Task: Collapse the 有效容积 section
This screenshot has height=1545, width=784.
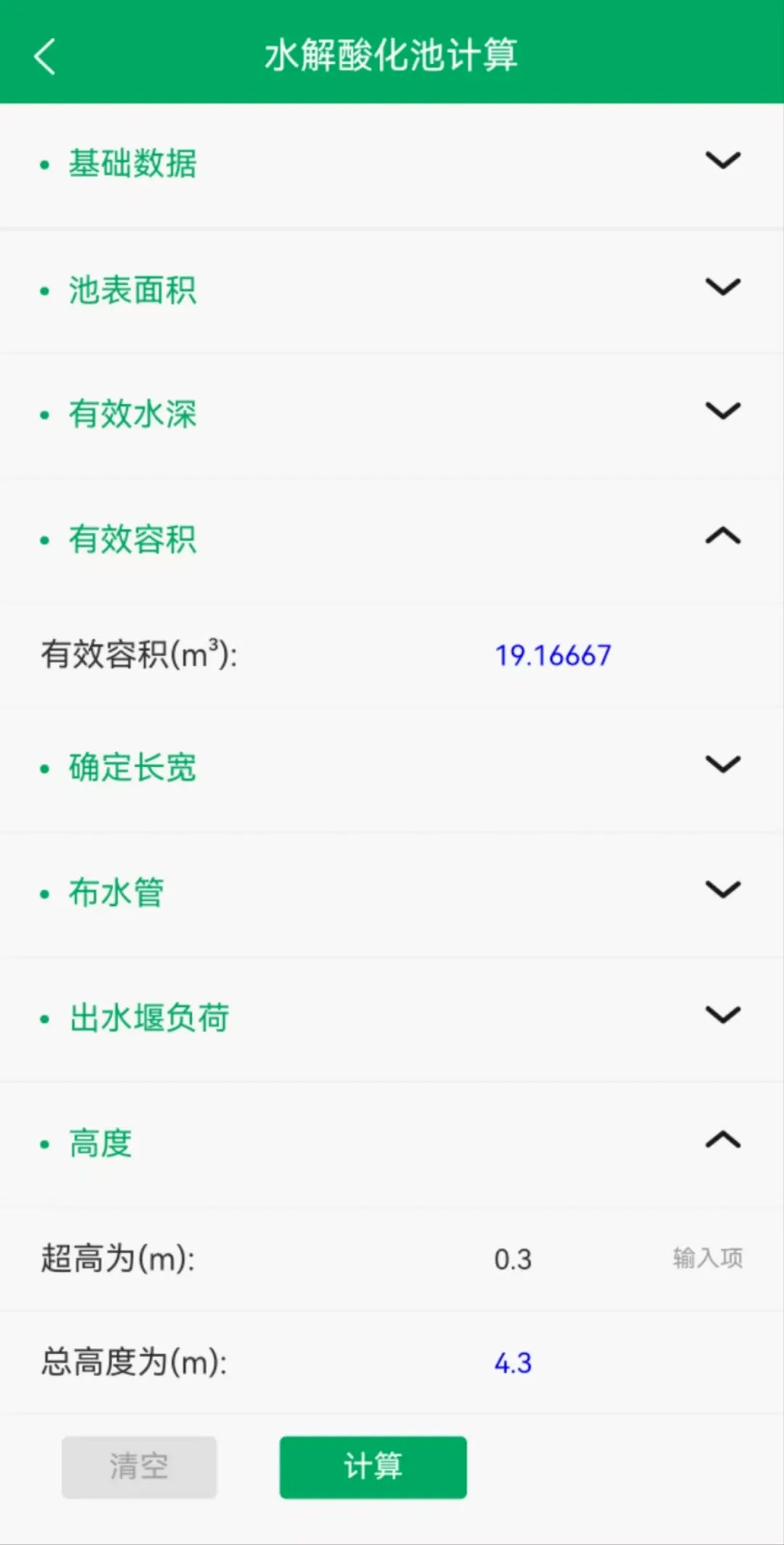Action: [x=722, y=537]
